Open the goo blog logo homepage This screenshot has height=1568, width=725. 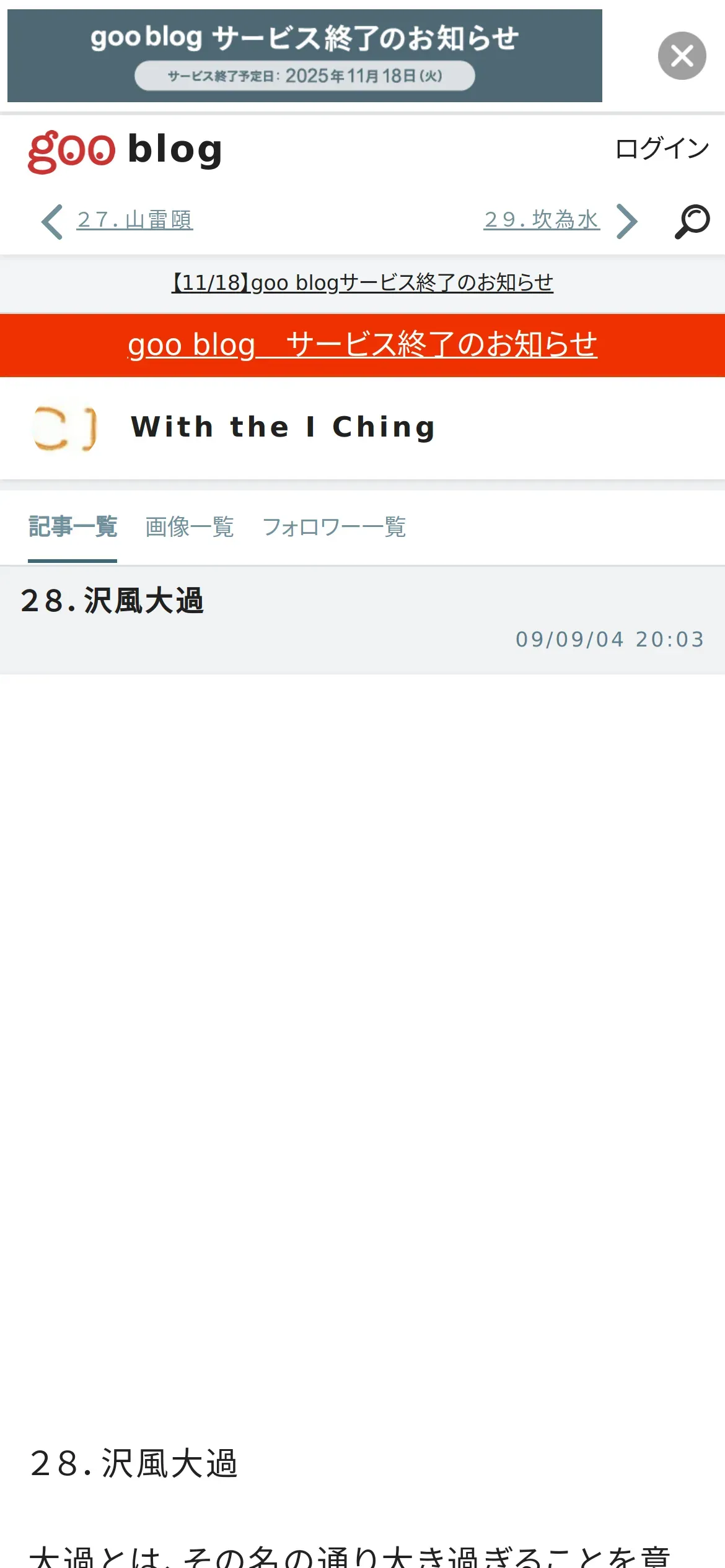point(125,150)
